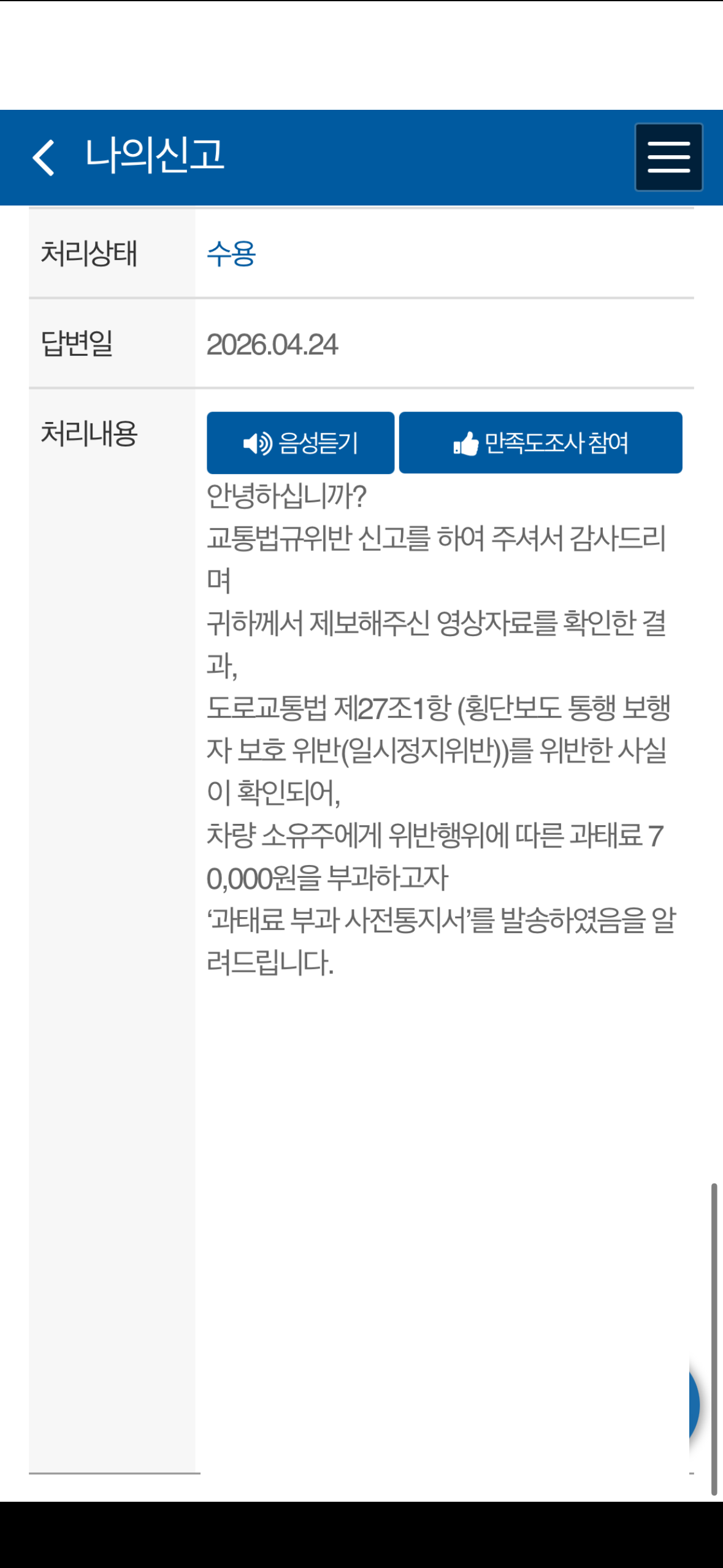
Task: Go back from 나의신고 page
Action: pyautogui.click(x=44, y=157)
